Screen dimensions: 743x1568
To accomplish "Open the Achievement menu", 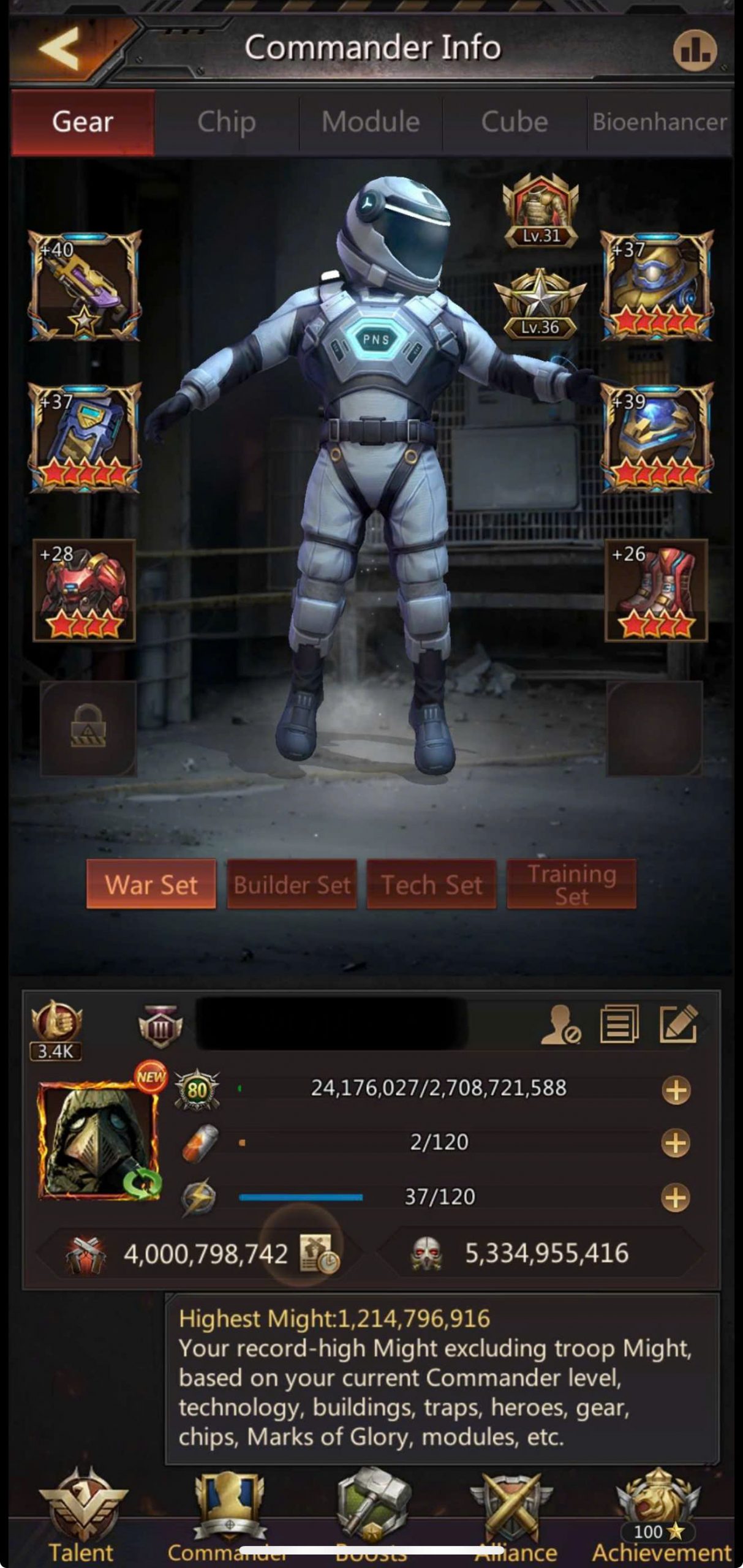I will tap(660, 1516).
